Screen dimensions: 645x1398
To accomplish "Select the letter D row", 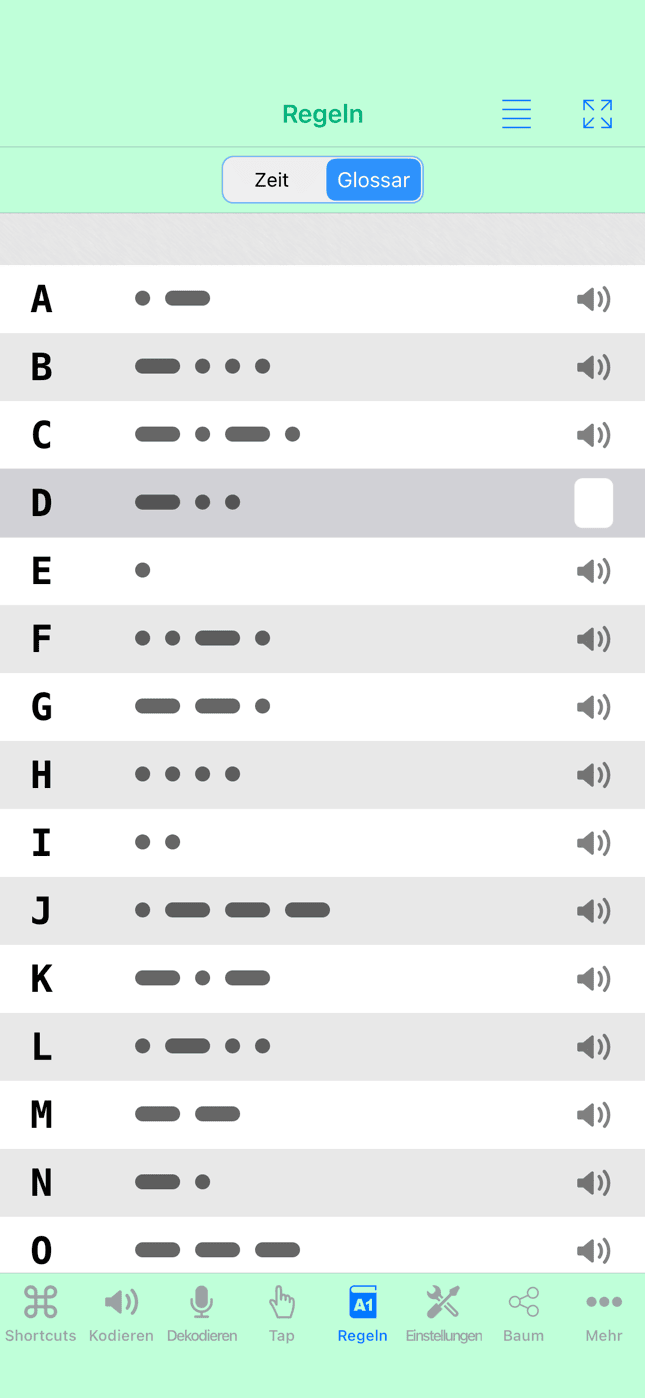I will 322,503.
